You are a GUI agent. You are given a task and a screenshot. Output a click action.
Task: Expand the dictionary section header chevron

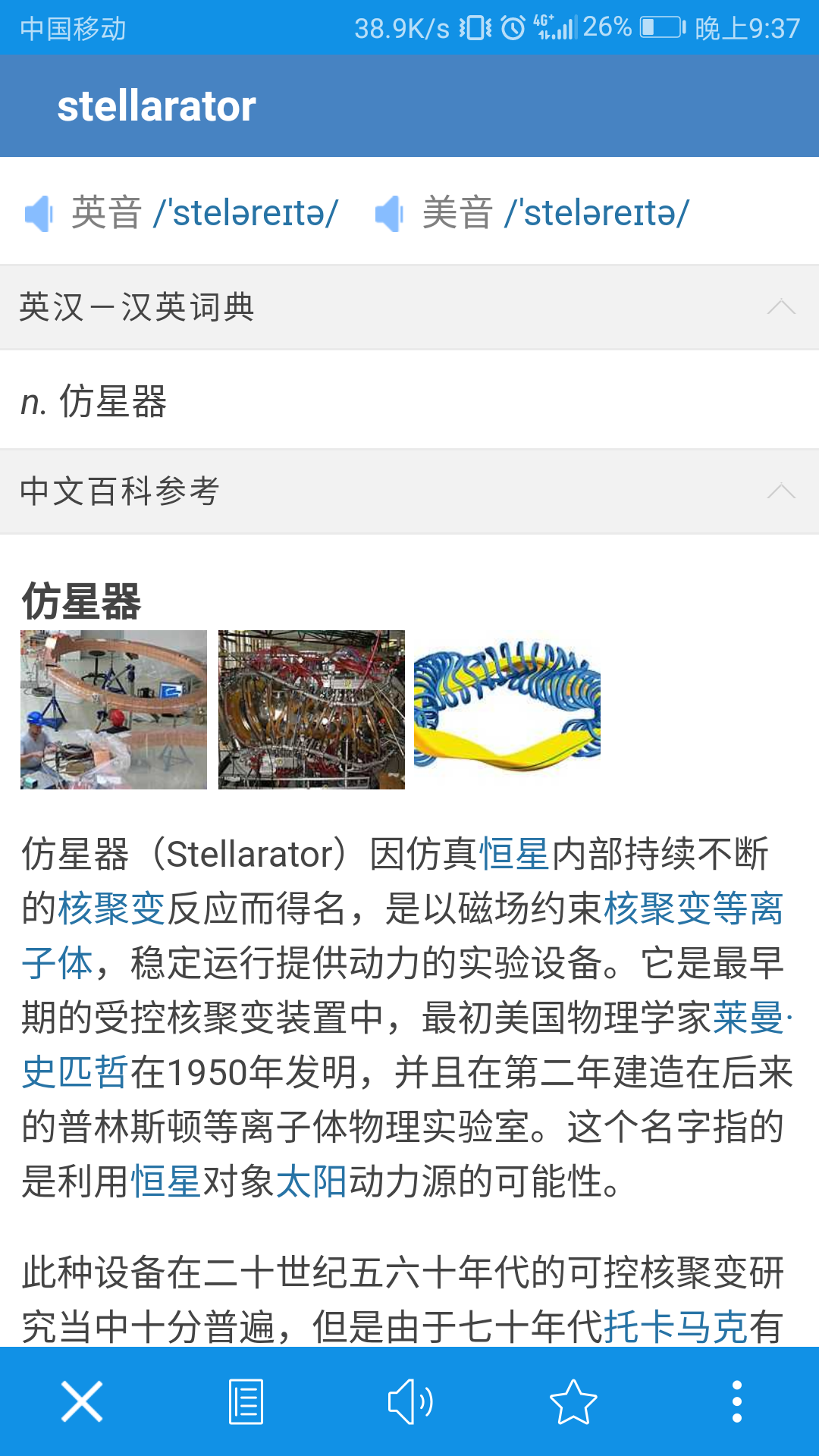780,307
